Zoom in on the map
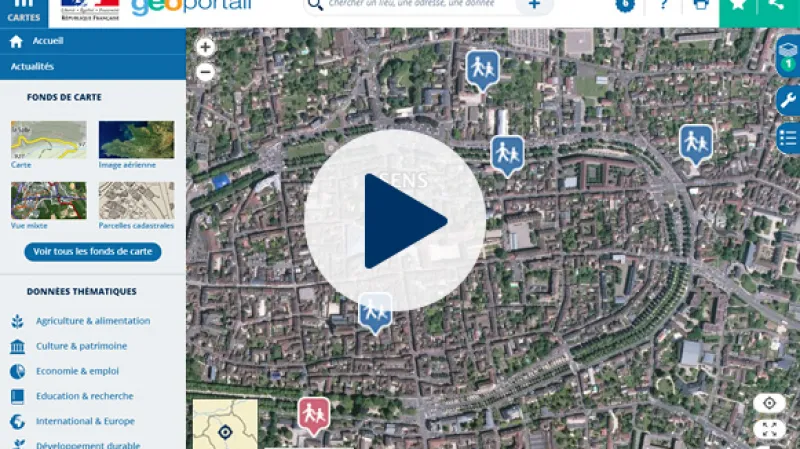This screenshot has height=449, width=800. coord(205,47)
